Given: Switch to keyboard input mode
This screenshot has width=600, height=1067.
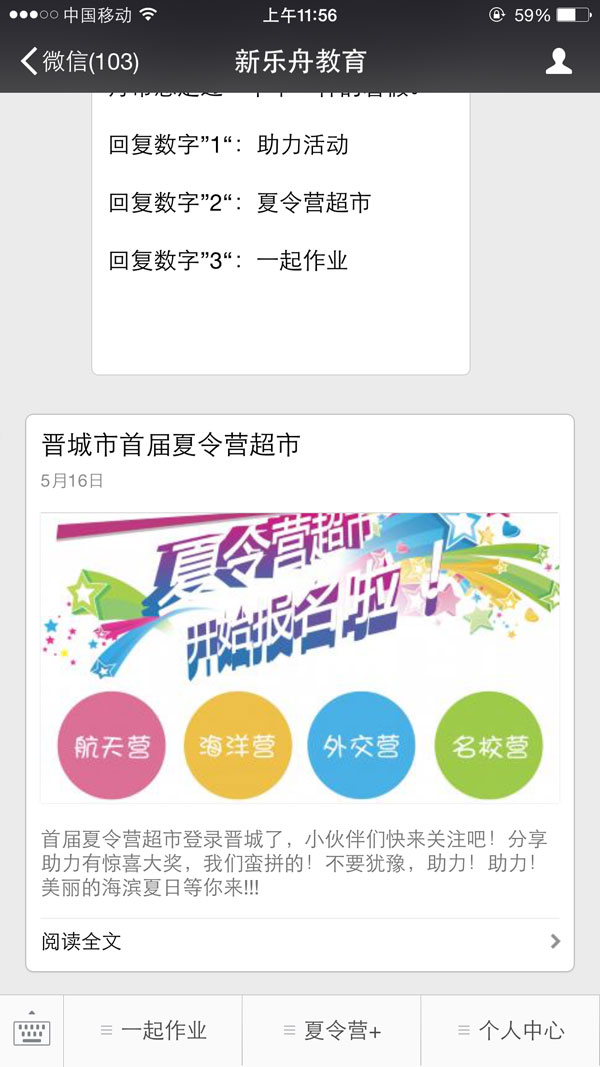Looking at the screenshot, I should point(32,1031).
